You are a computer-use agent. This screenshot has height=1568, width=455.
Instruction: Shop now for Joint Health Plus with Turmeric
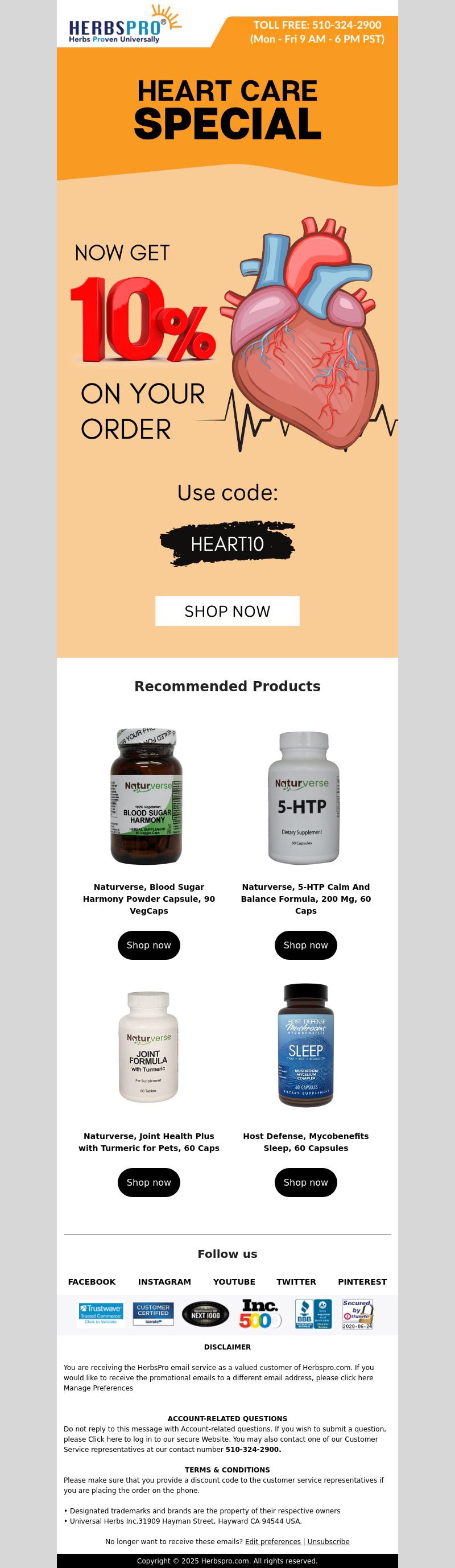tap(148, 1182)
